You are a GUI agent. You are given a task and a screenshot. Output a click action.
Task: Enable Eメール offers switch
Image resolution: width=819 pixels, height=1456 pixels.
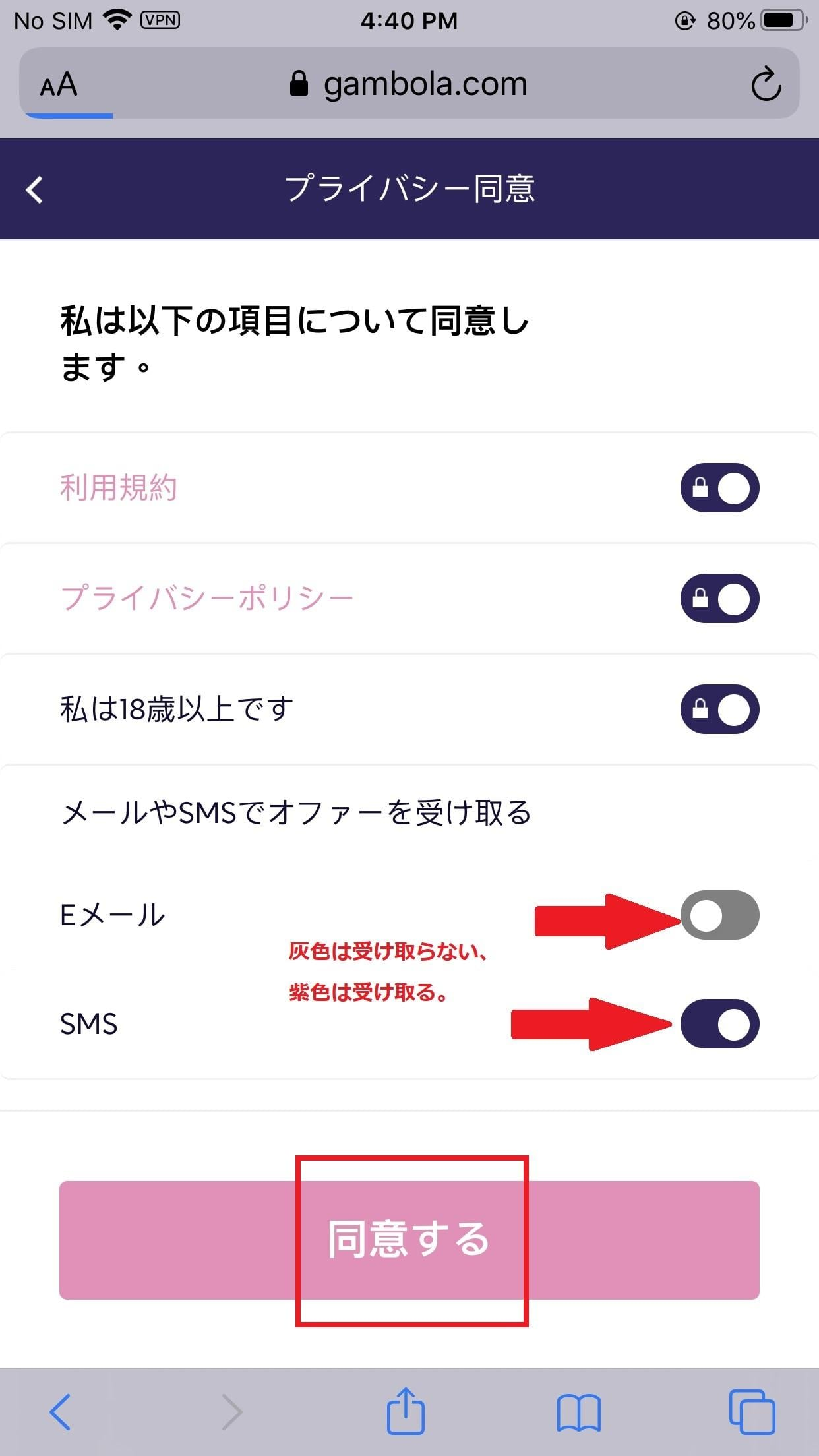click(x=719, y=915)
